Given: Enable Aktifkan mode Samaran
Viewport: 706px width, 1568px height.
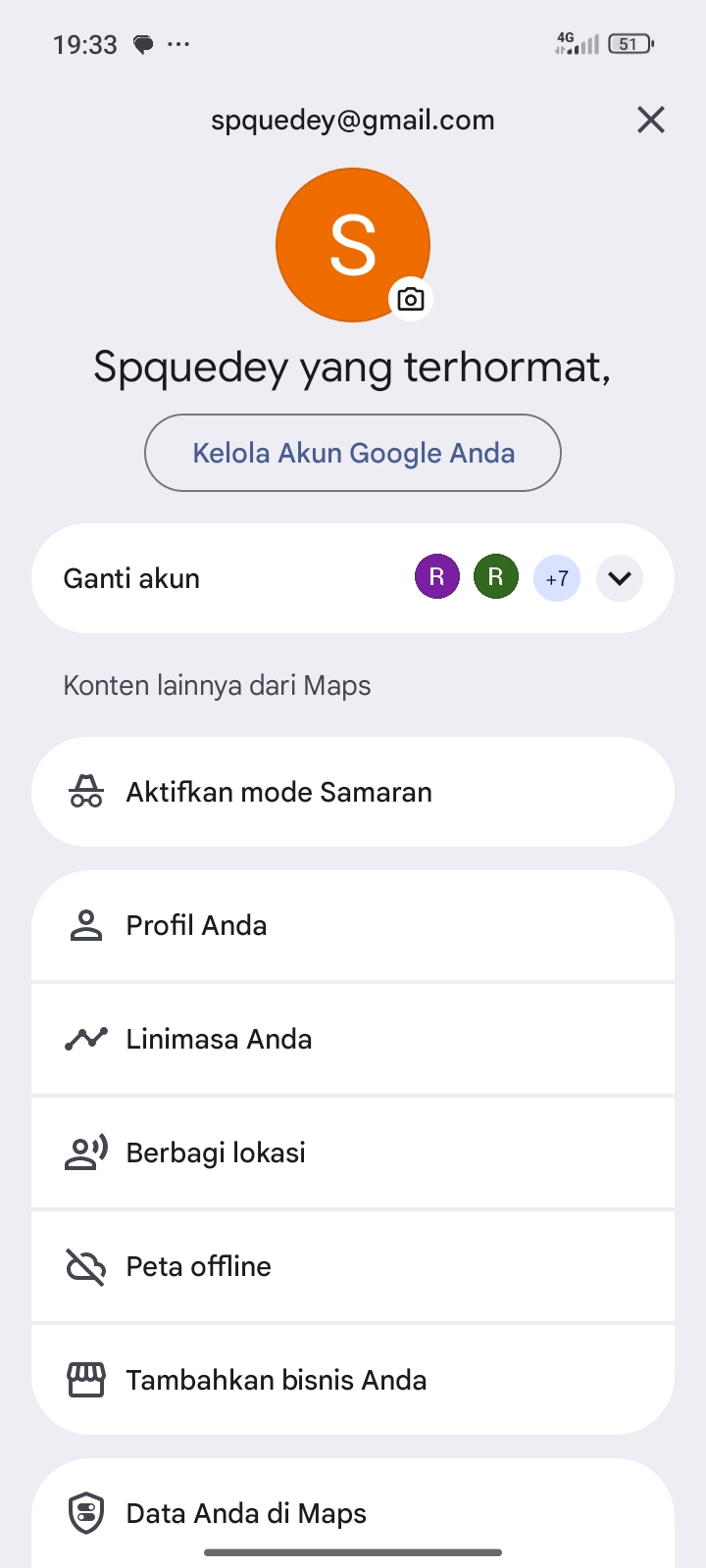Looking at the screenshot, I should (353, 792).
